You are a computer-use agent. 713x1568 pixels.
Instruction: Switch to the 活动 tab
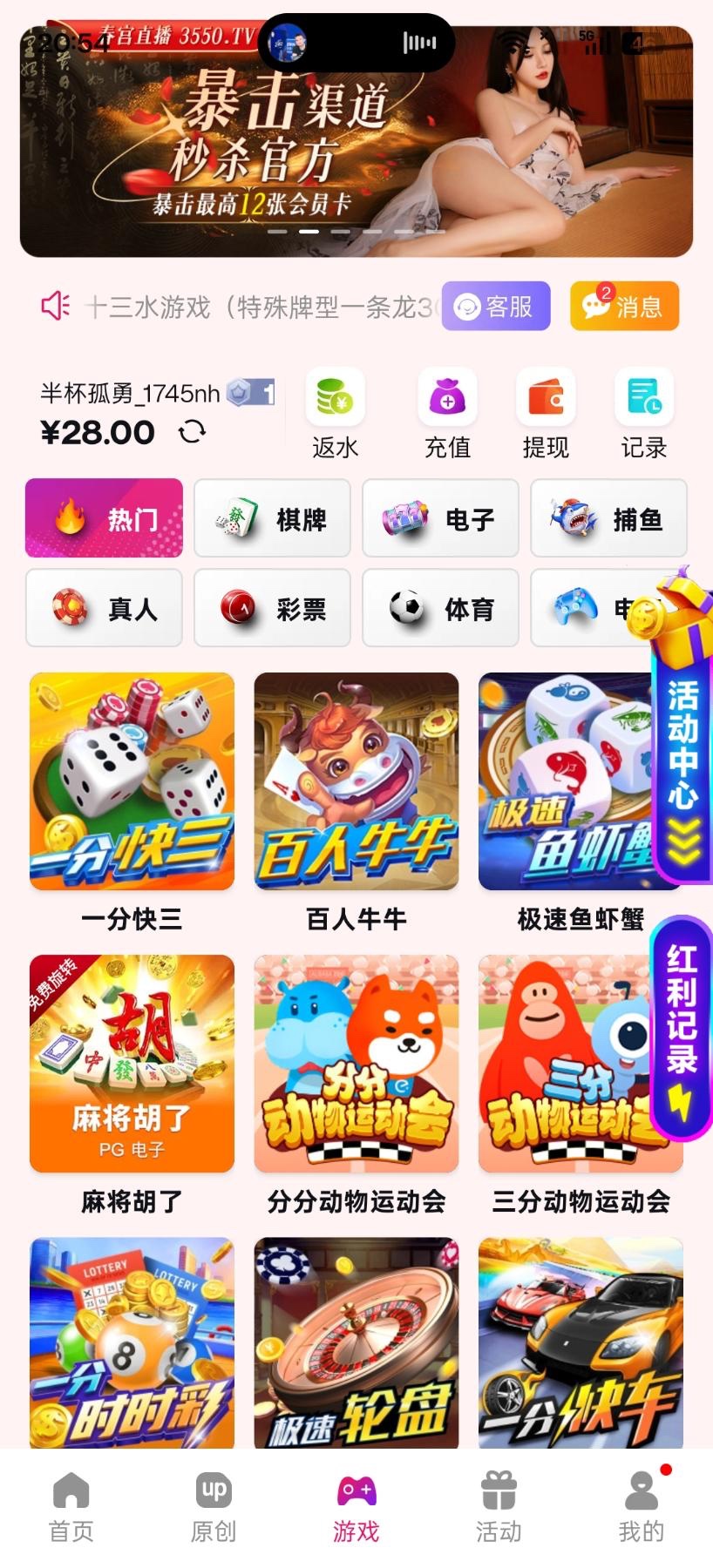click(x=499, y=1506)
